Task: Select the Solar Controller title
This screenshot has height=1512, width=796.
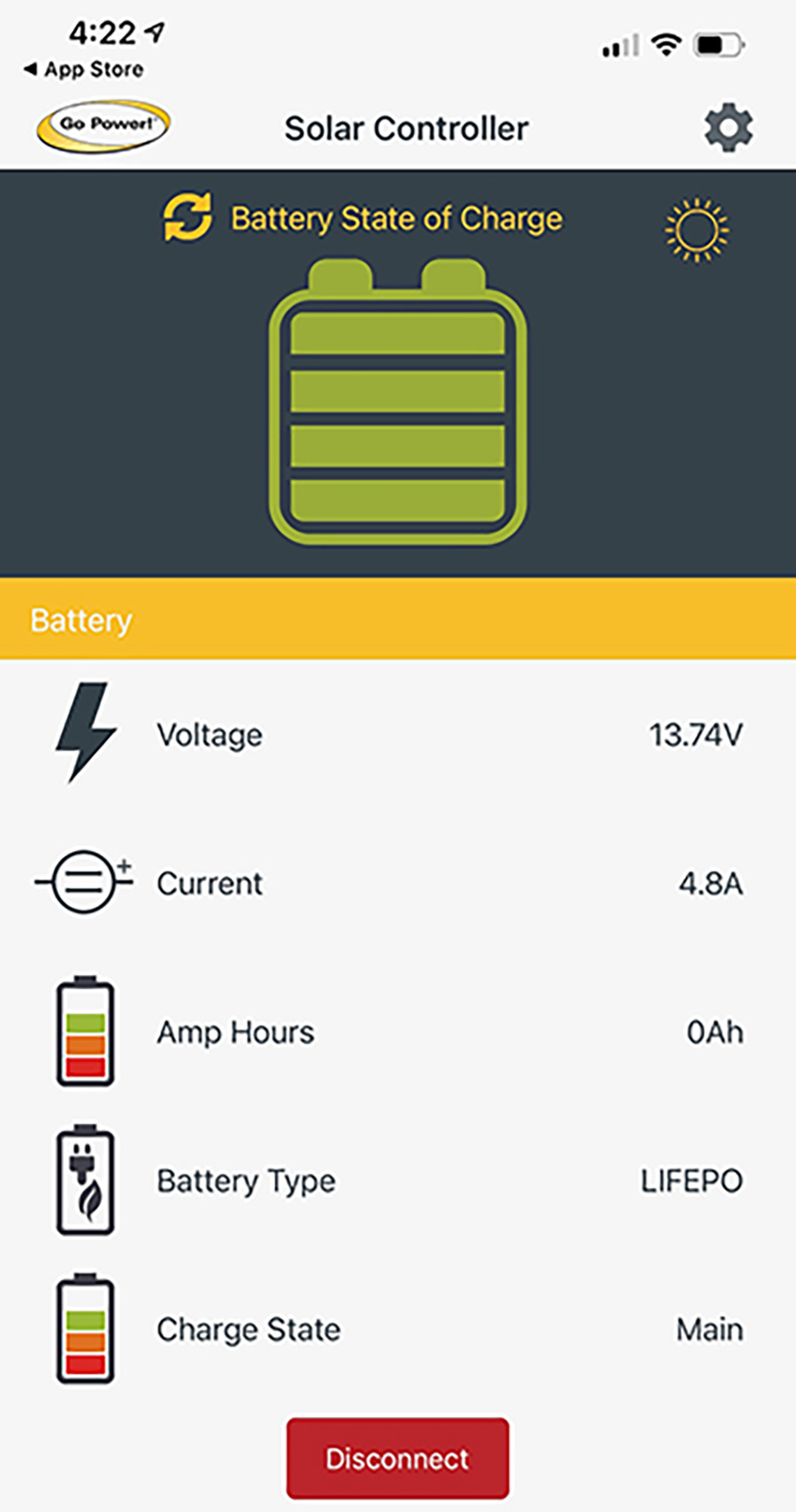Action: pyautogui.click(x=406, y=127)
